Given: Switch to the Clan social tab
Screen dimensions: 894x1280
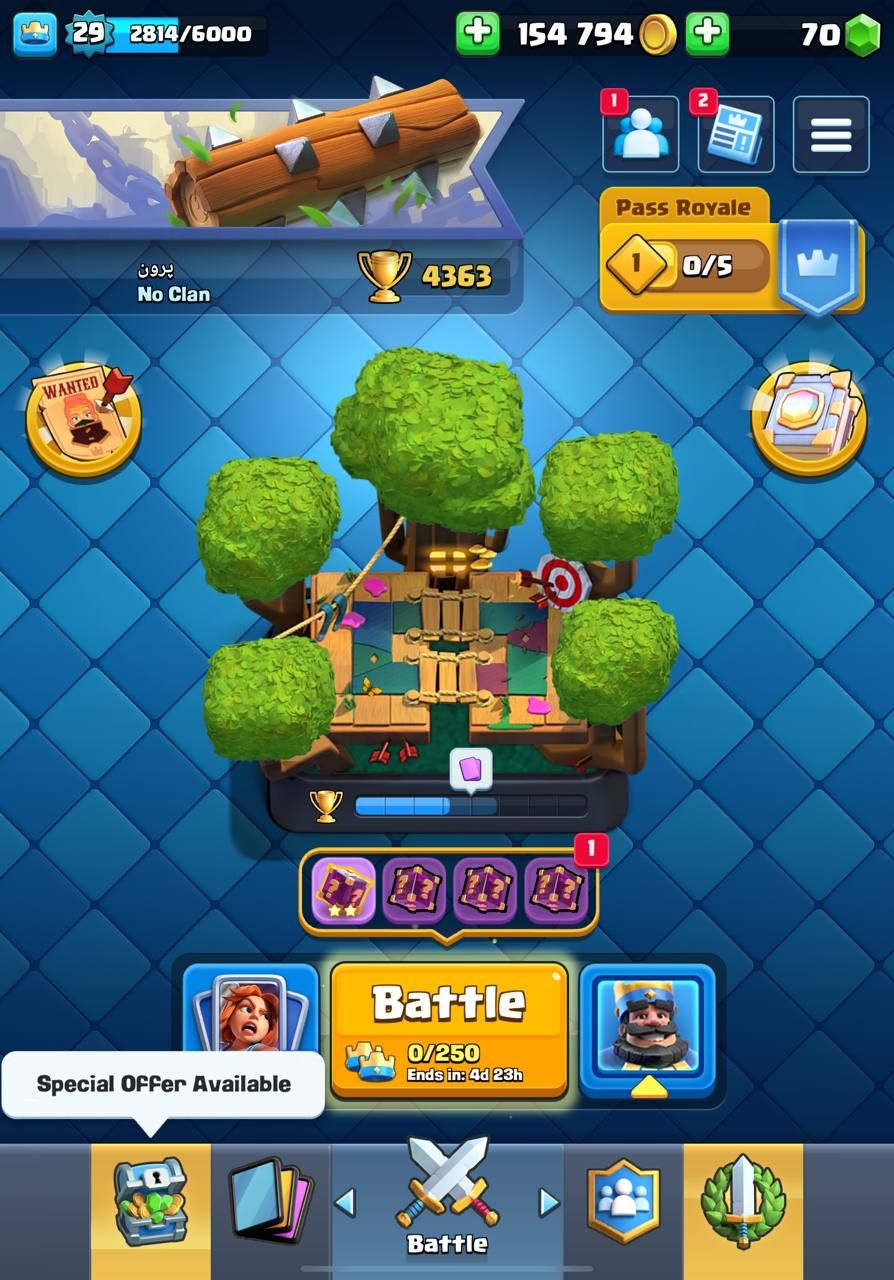Looking at the screenshot, I should [623, 1200].
